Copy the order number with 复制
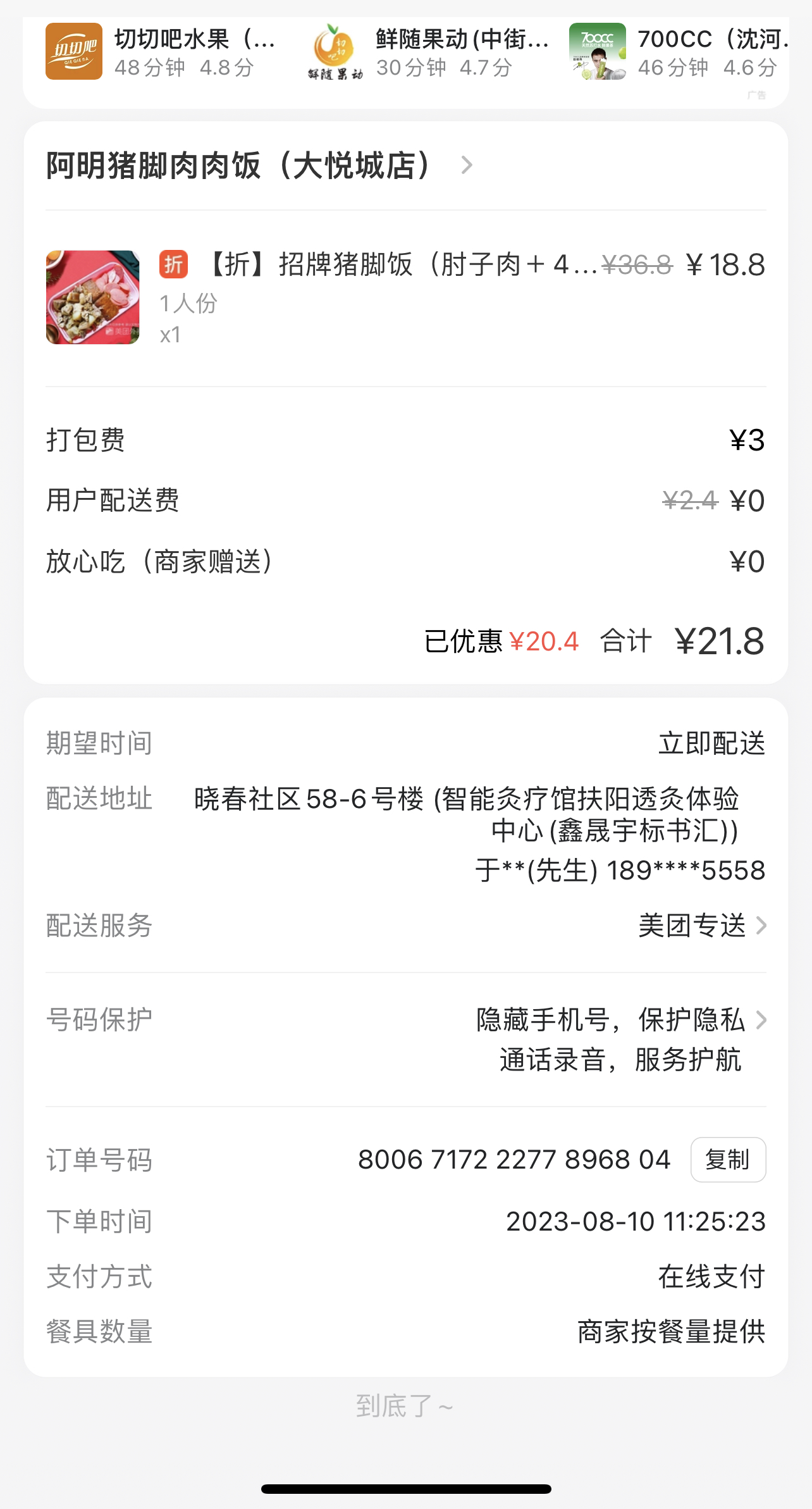The height and width of the screenshot is (1509, 812). pyautogui.click(x=728, y=1160)
